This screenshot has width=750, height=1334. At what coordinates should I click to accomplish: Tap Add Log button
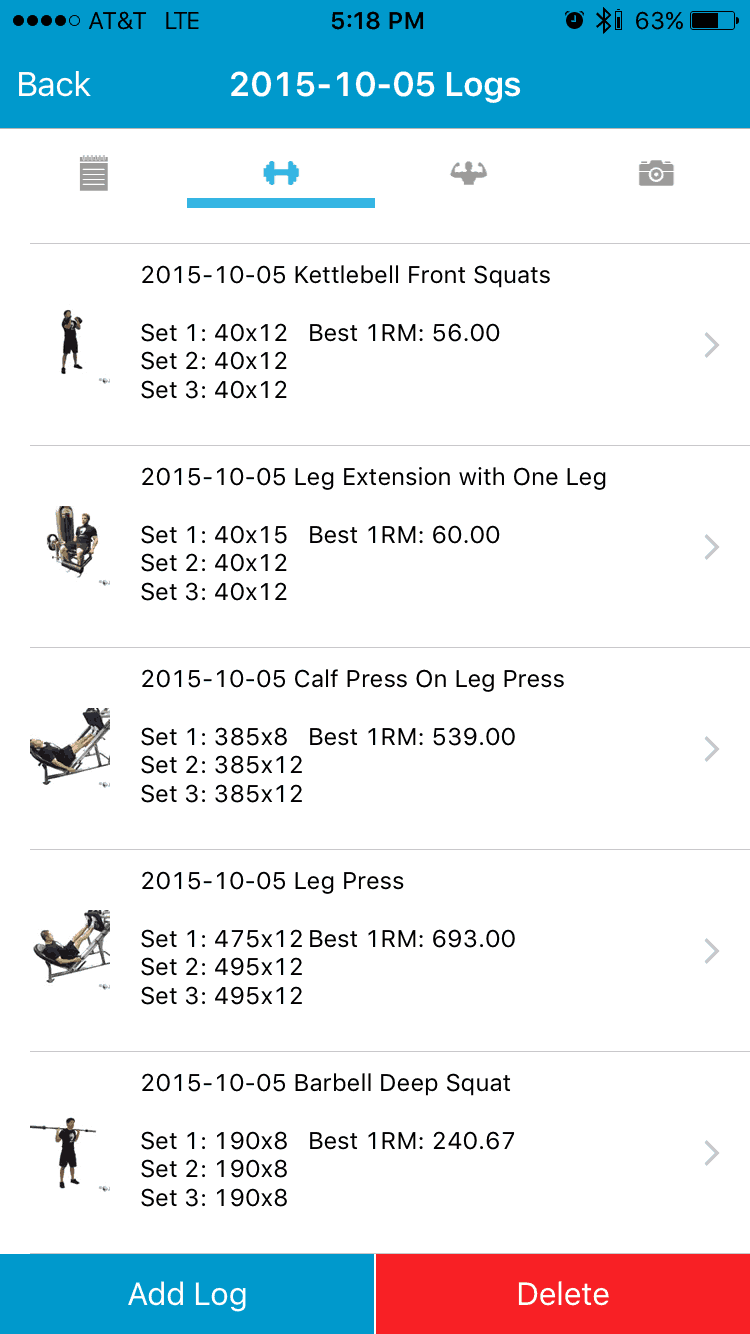click(x=187, y=1294)
